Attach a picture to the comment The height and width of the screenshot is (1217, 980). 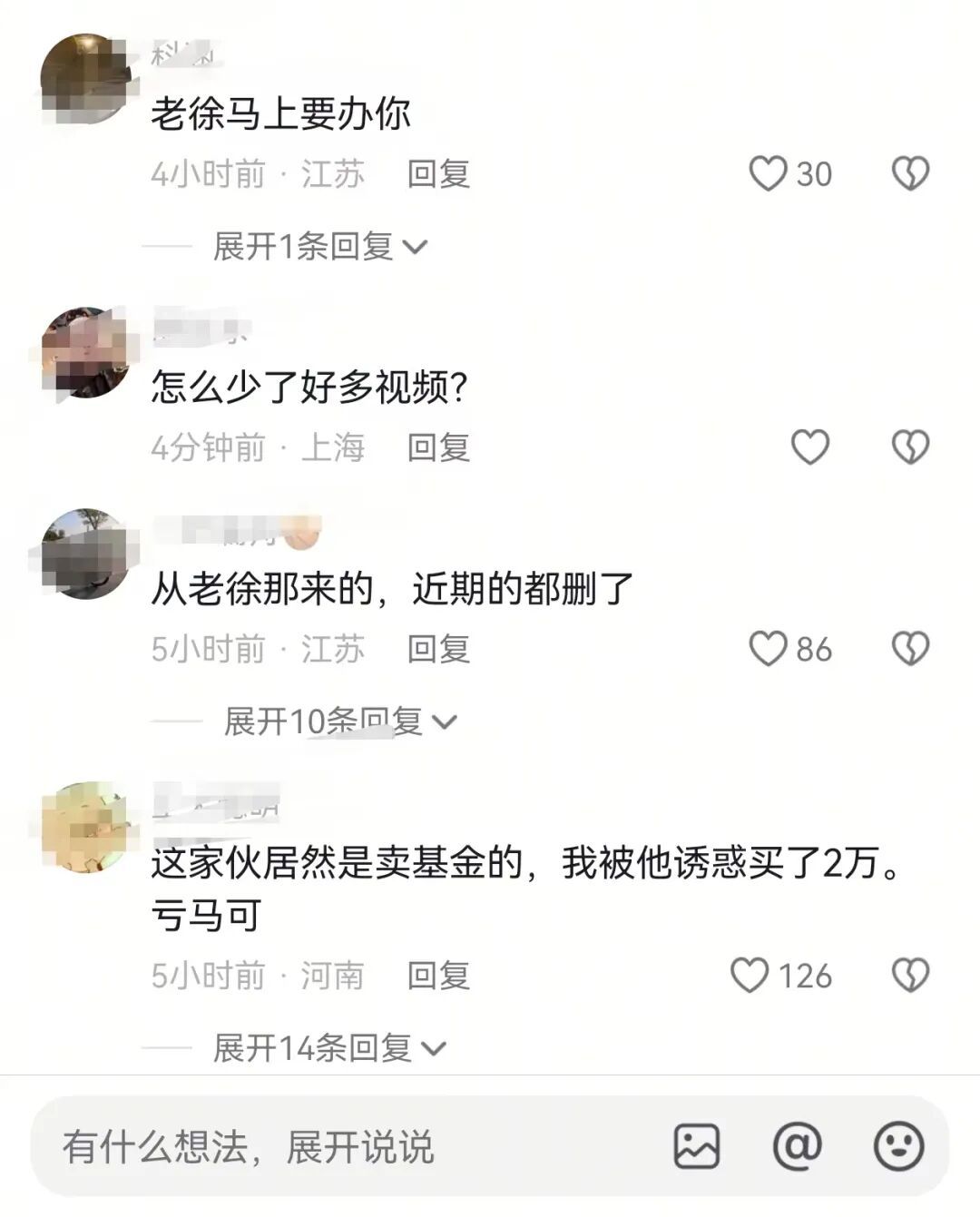click(x=697, y=1146)
